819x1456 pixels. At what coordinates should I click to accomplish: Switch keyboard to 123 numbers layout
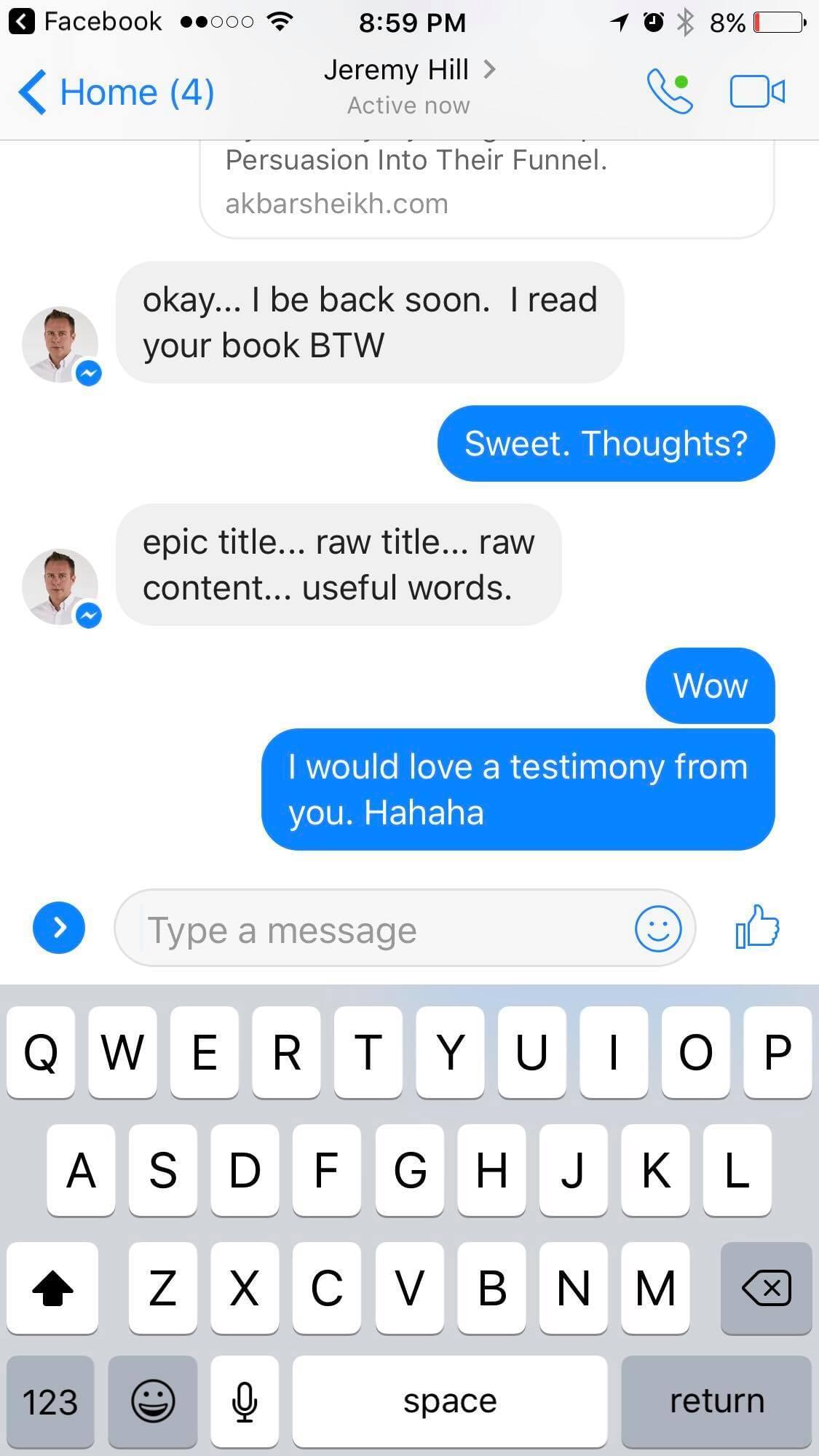click(50, 1401)
